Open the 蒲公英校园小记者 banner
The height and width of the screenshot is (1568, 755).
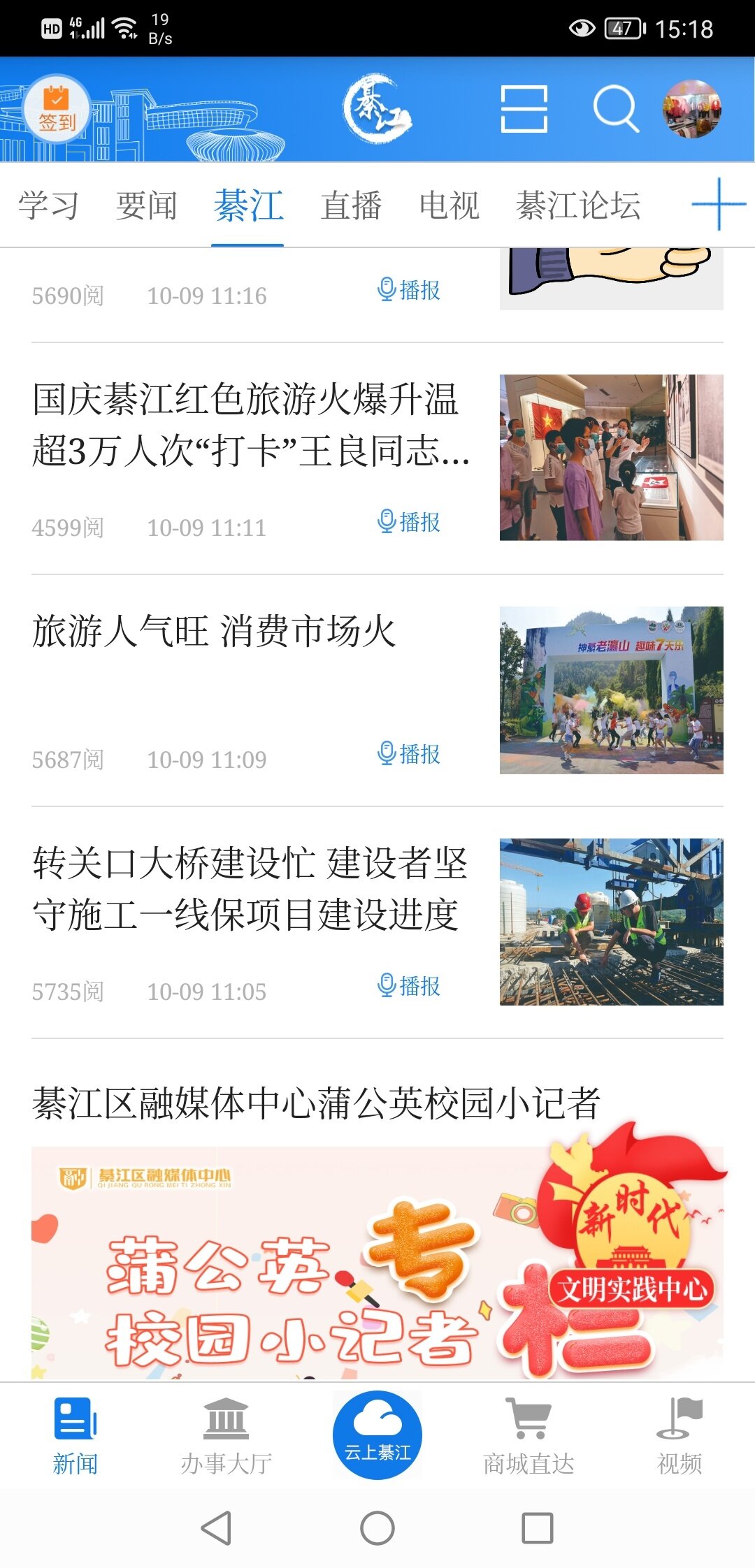(x=377, y=1261)
